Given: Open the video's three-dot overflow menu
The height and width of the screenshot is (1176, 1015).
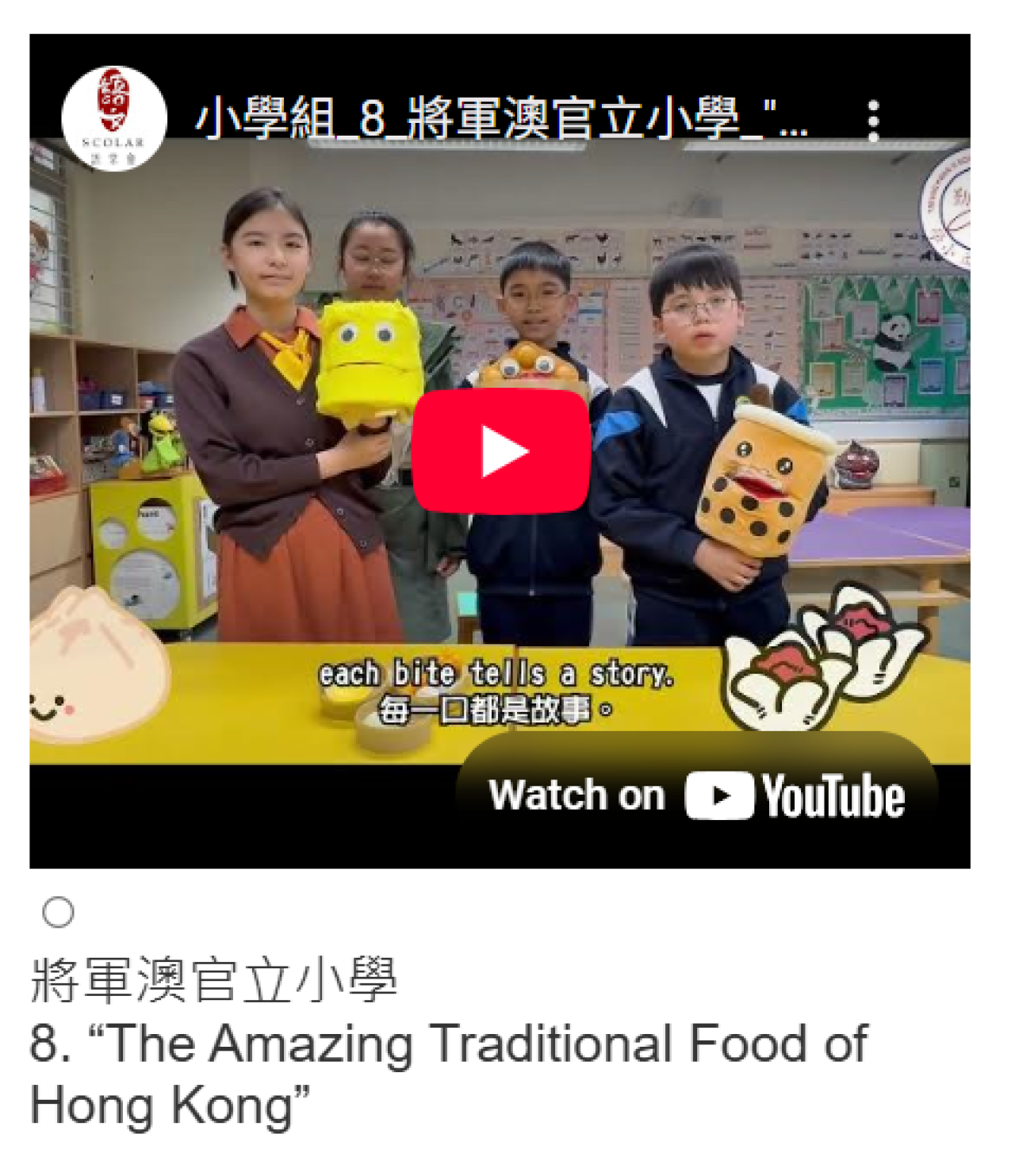Looking at the screenshot, I should [873, 121].
